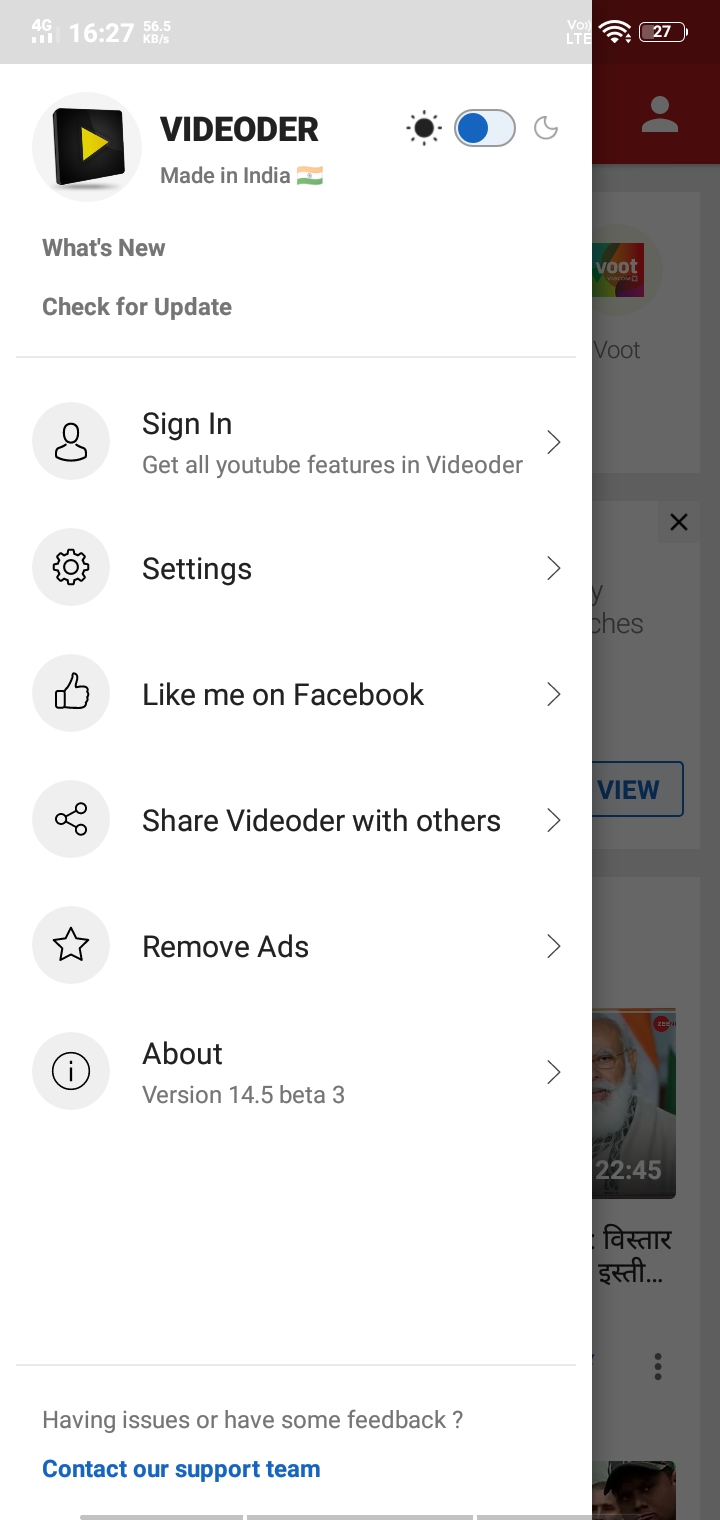Image resolution: width=720 pixels, height=1520 pixels.
Task: Tap the share network icon
Action: coord(71,819)
